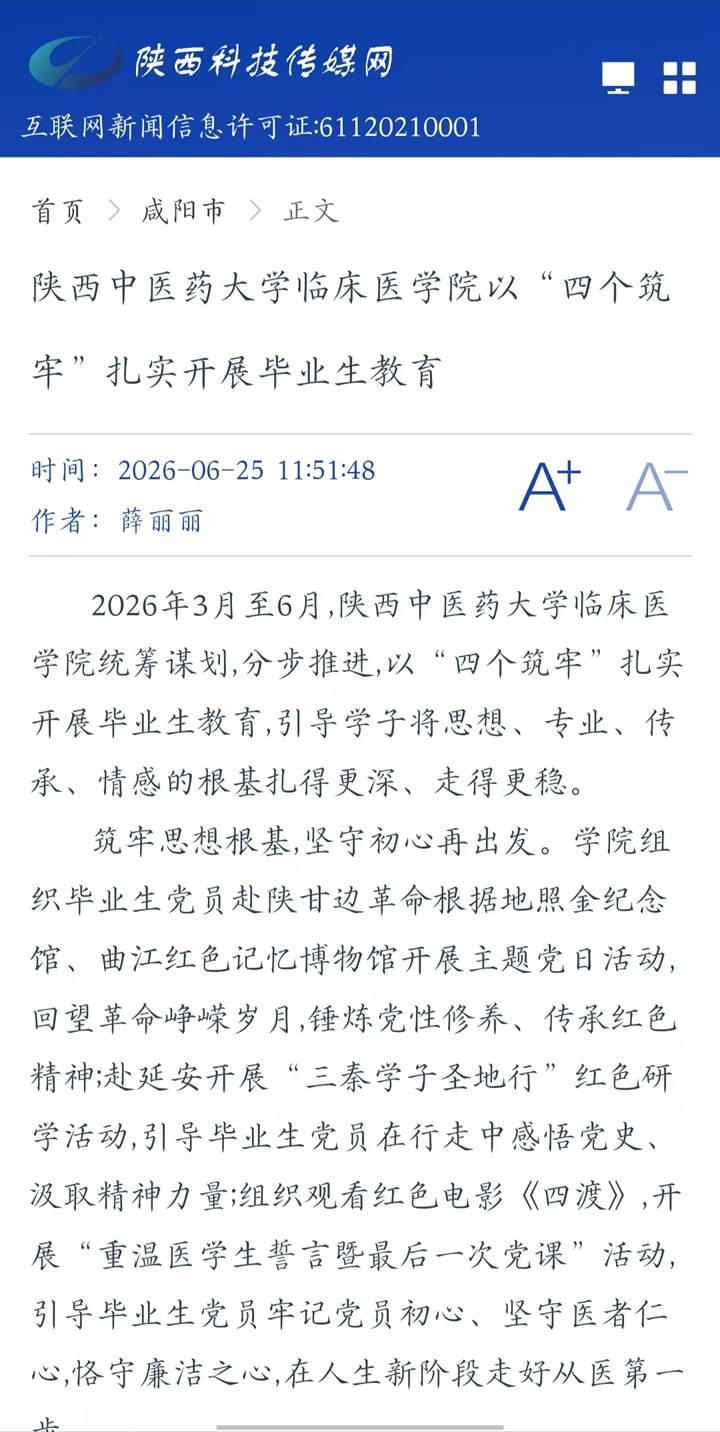Decrease font size with A-

[657, 486]
